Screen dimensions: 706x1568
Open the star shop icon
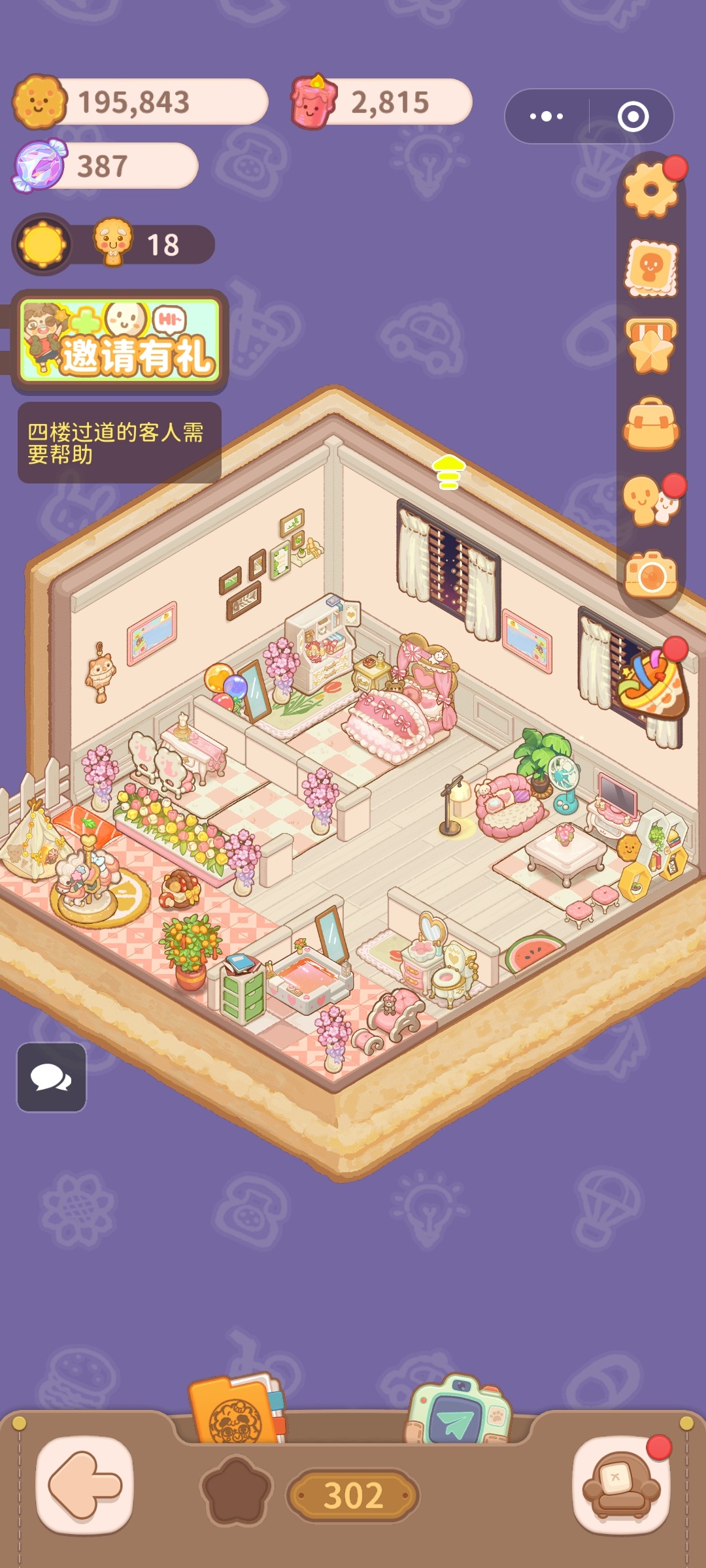[651, 346]
